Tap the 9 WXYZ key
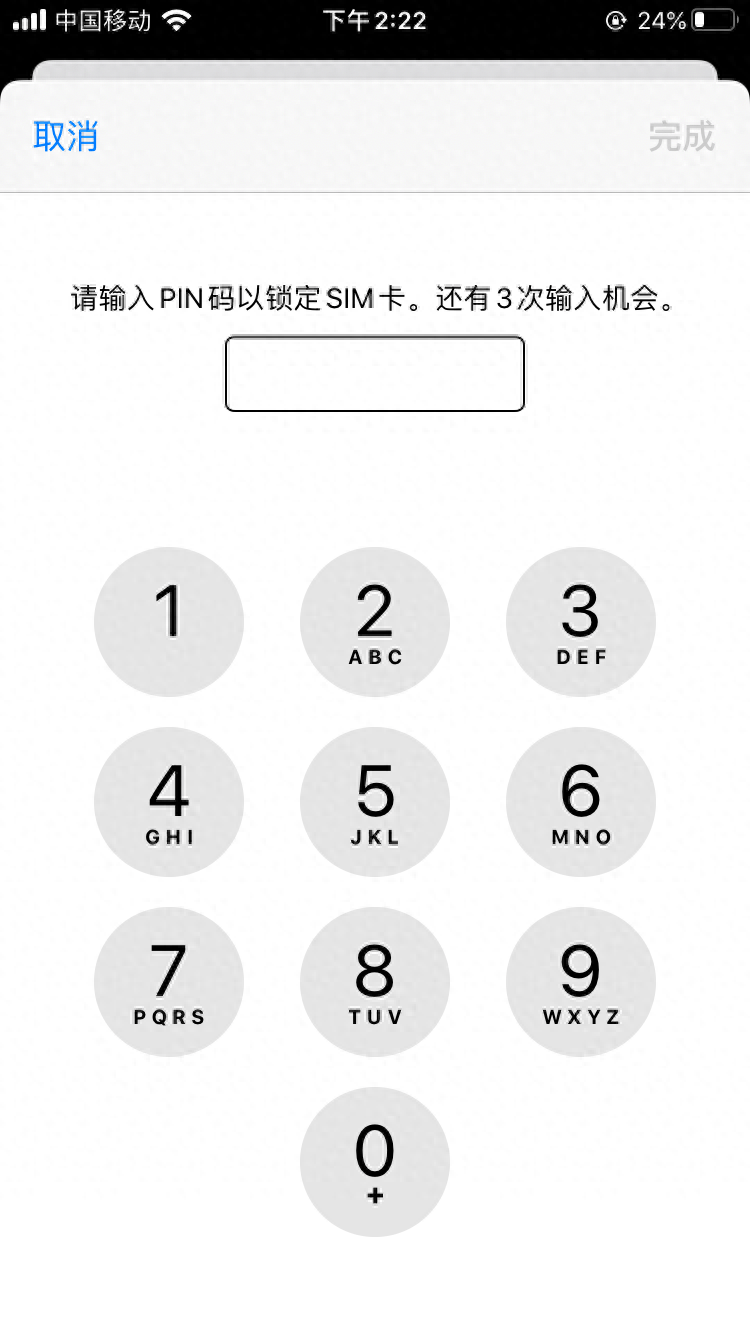The height and width of the screenshot is (1334, 750). (581, 982)
